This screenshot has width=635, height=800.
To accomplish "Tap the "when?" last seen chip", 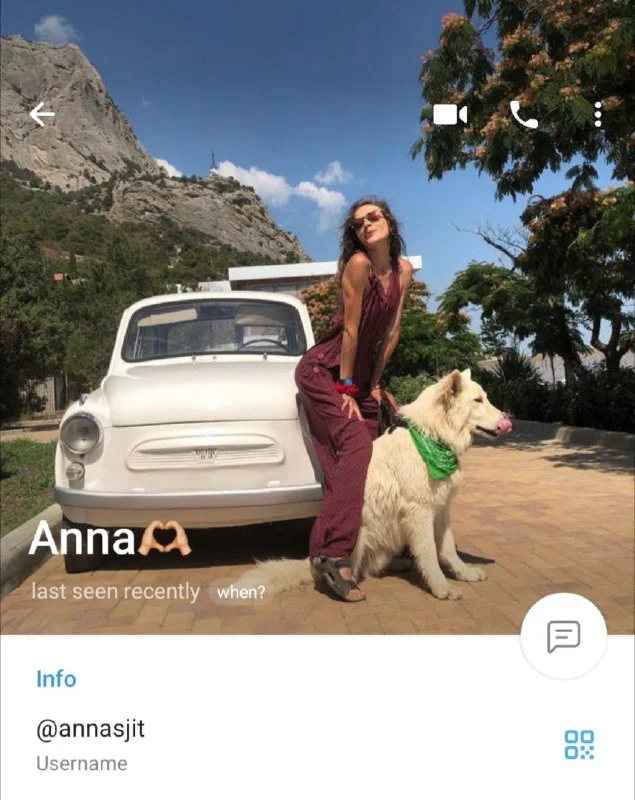I will point(241,592).
